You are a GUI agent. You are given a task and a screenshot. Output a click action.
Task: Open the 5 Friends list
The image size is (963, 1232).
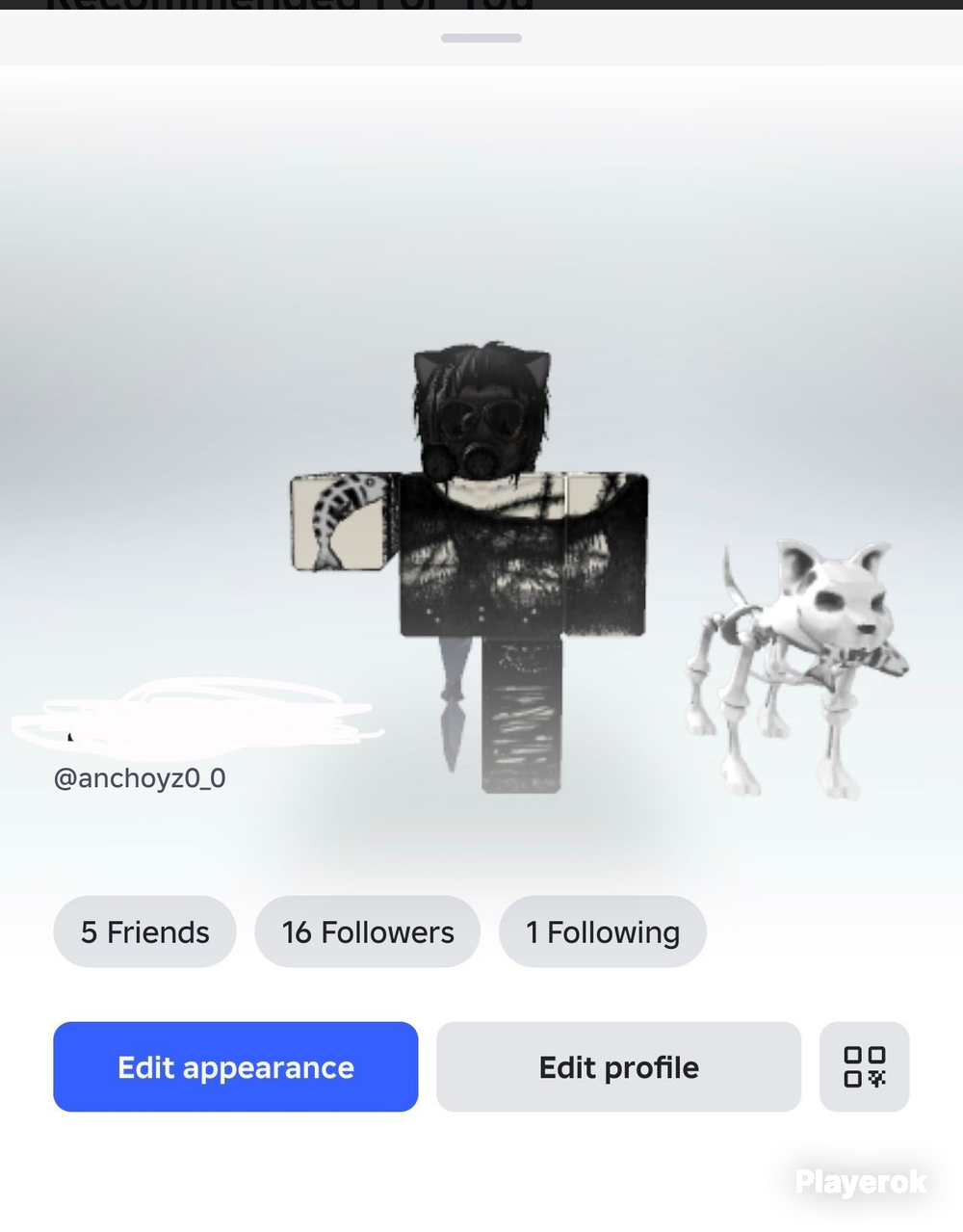[144, 931]
